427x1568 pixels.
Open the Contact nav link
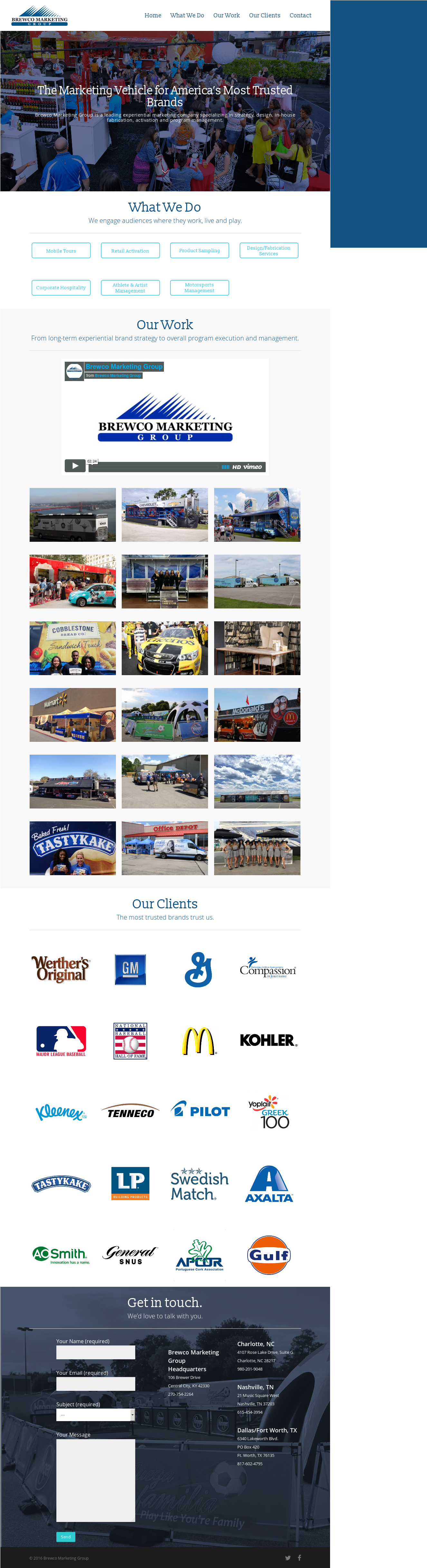coord(300,15)
